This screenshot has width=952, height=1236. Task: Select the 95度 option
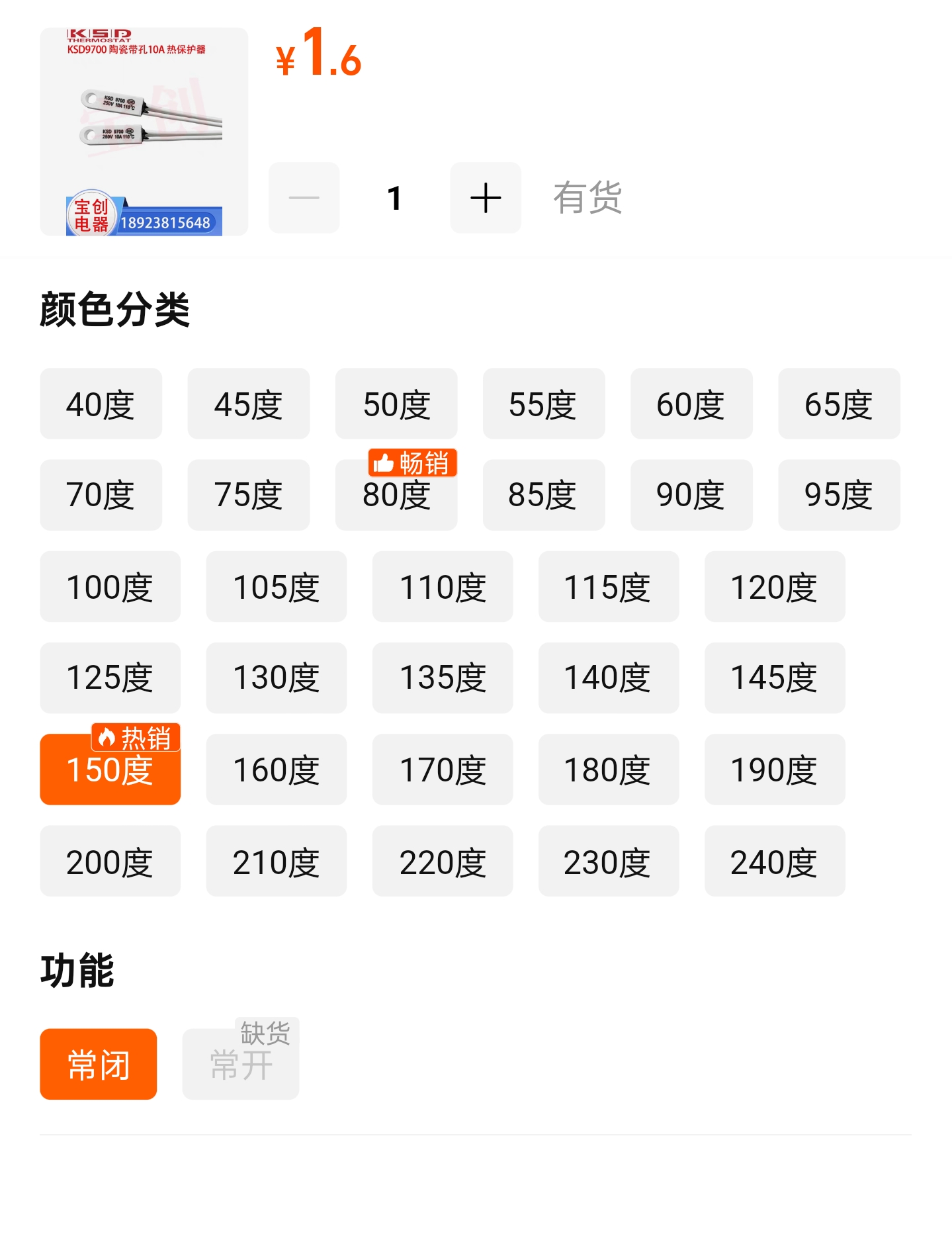coord(839,495)
